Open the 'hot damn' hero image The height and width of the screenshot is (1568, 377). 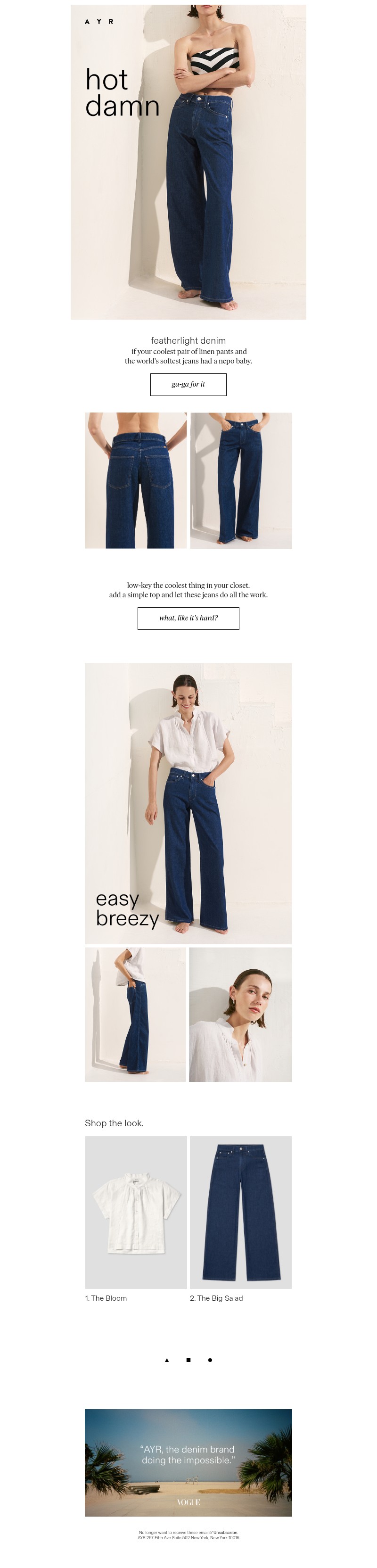click(x=188, y=162)
